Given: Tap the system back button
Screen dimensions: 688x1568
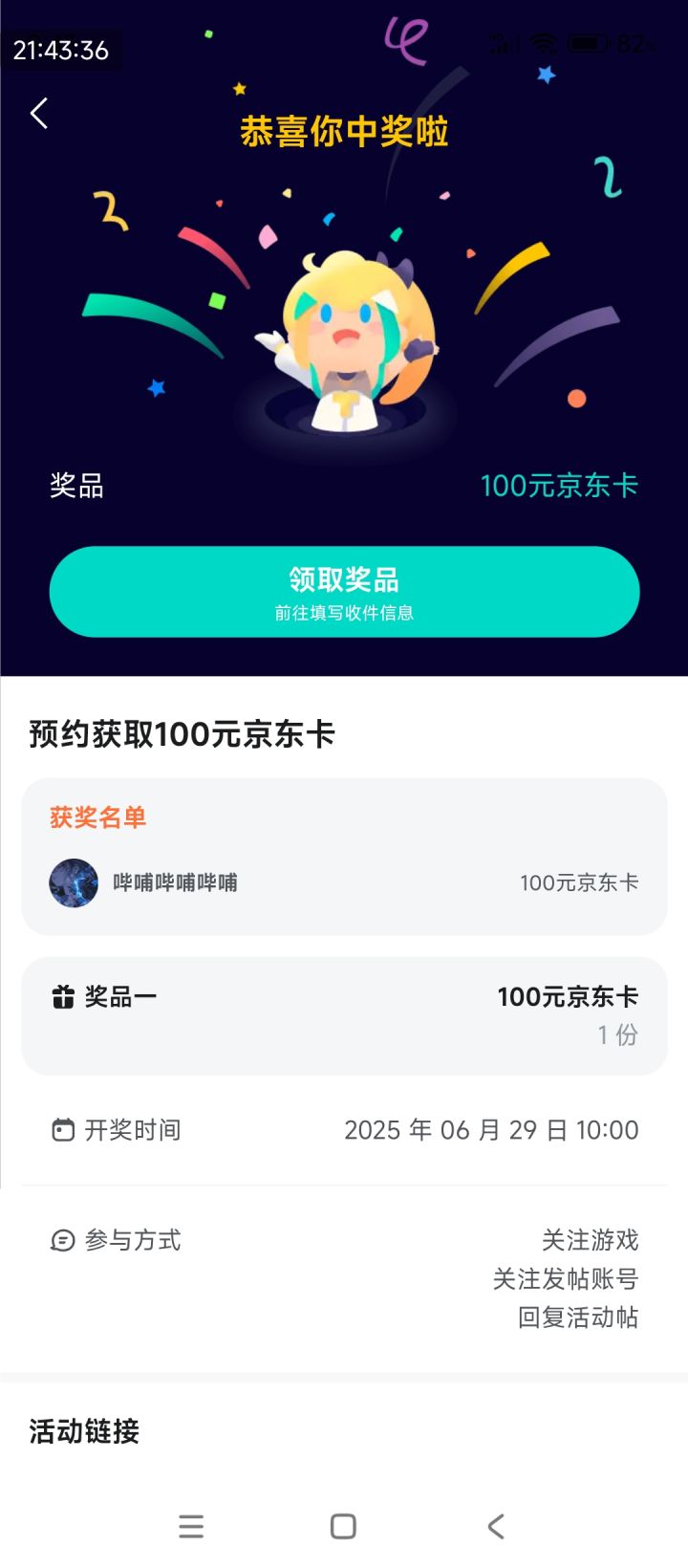Looking at the screenshot, I should click(495, 1526).
